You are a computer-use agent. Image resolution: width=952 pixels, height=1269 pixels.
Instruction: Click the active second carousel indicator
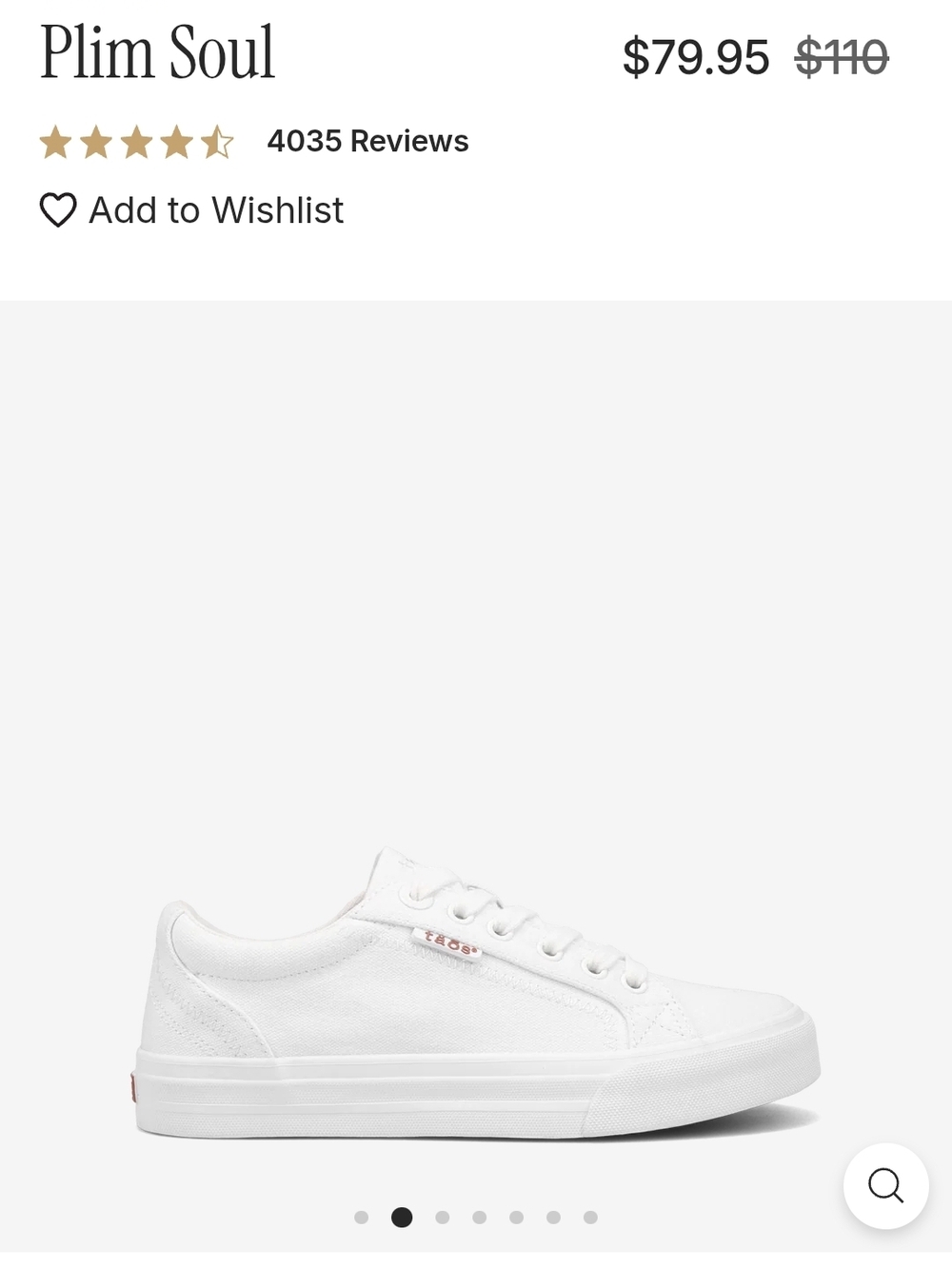pyautogui.click(x=402, y=1217)
